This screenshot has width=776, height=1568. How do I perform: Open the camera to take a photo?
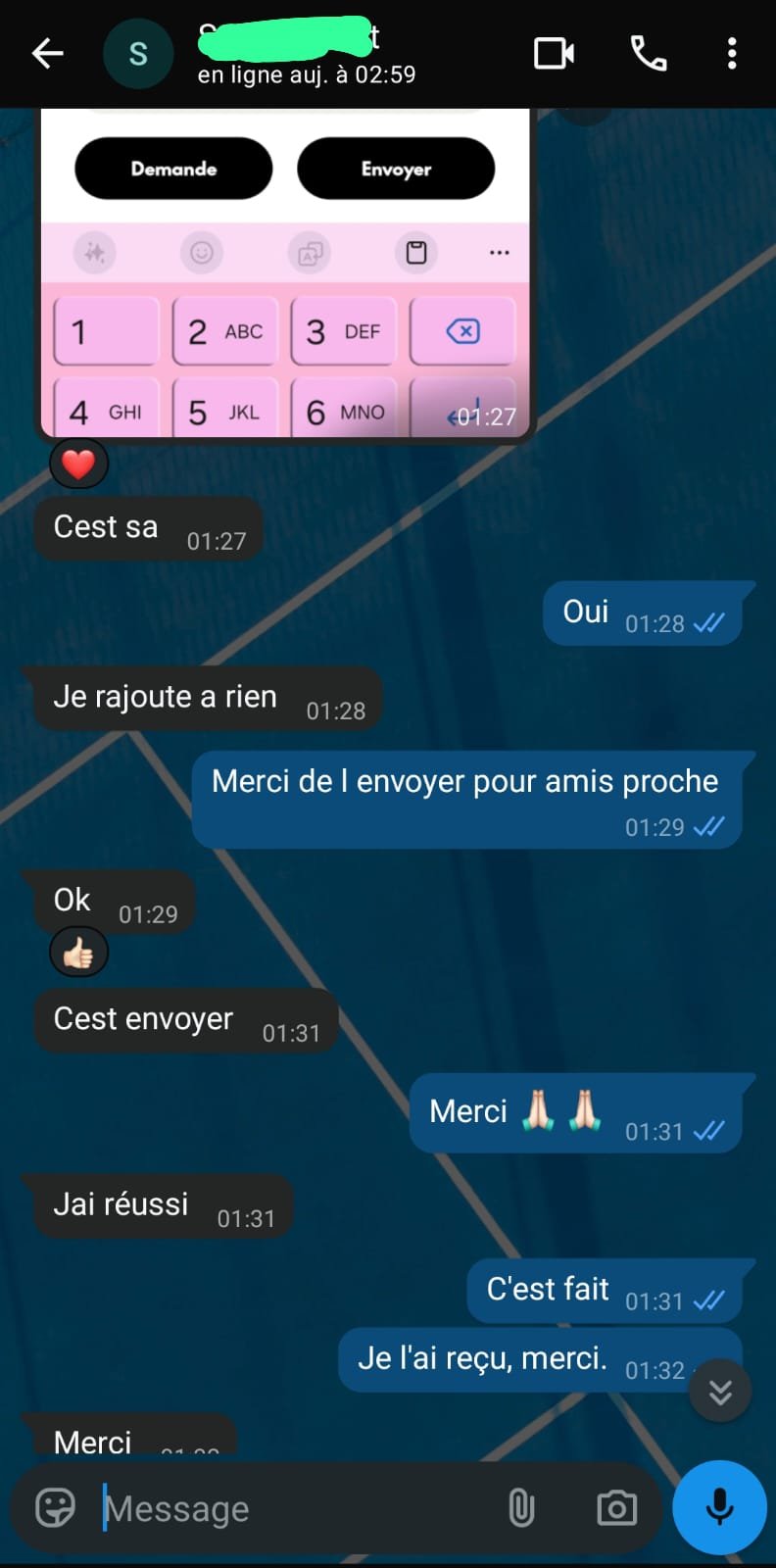(x=616, y=1508)
